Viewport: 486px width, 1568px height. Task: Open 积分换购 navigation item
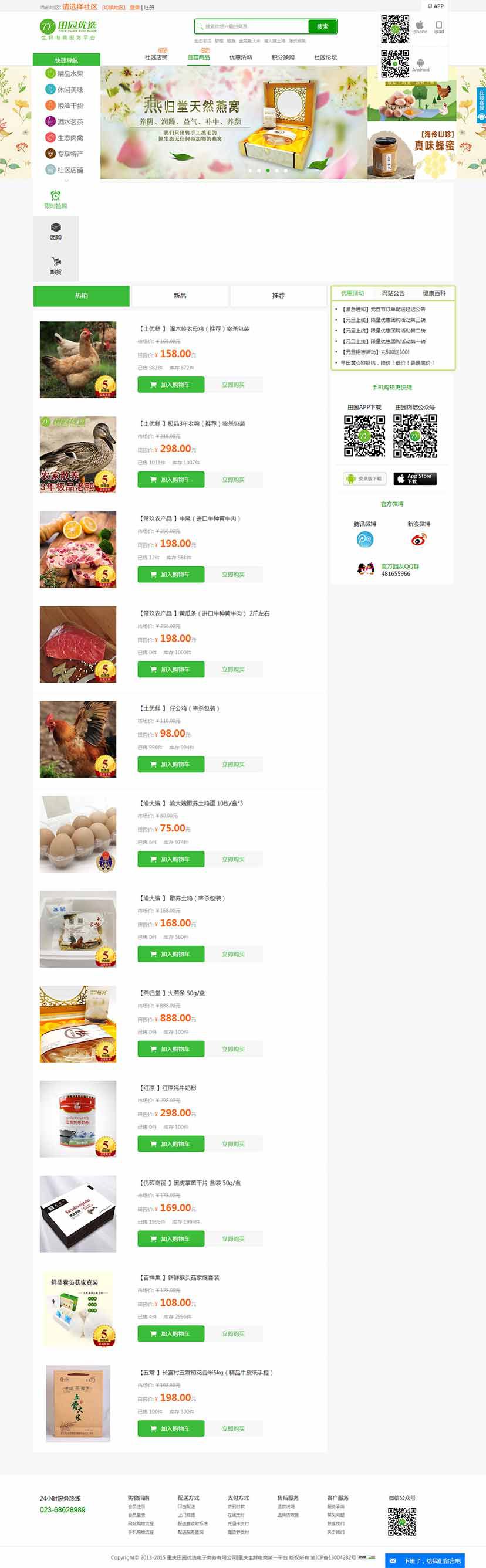283,57
